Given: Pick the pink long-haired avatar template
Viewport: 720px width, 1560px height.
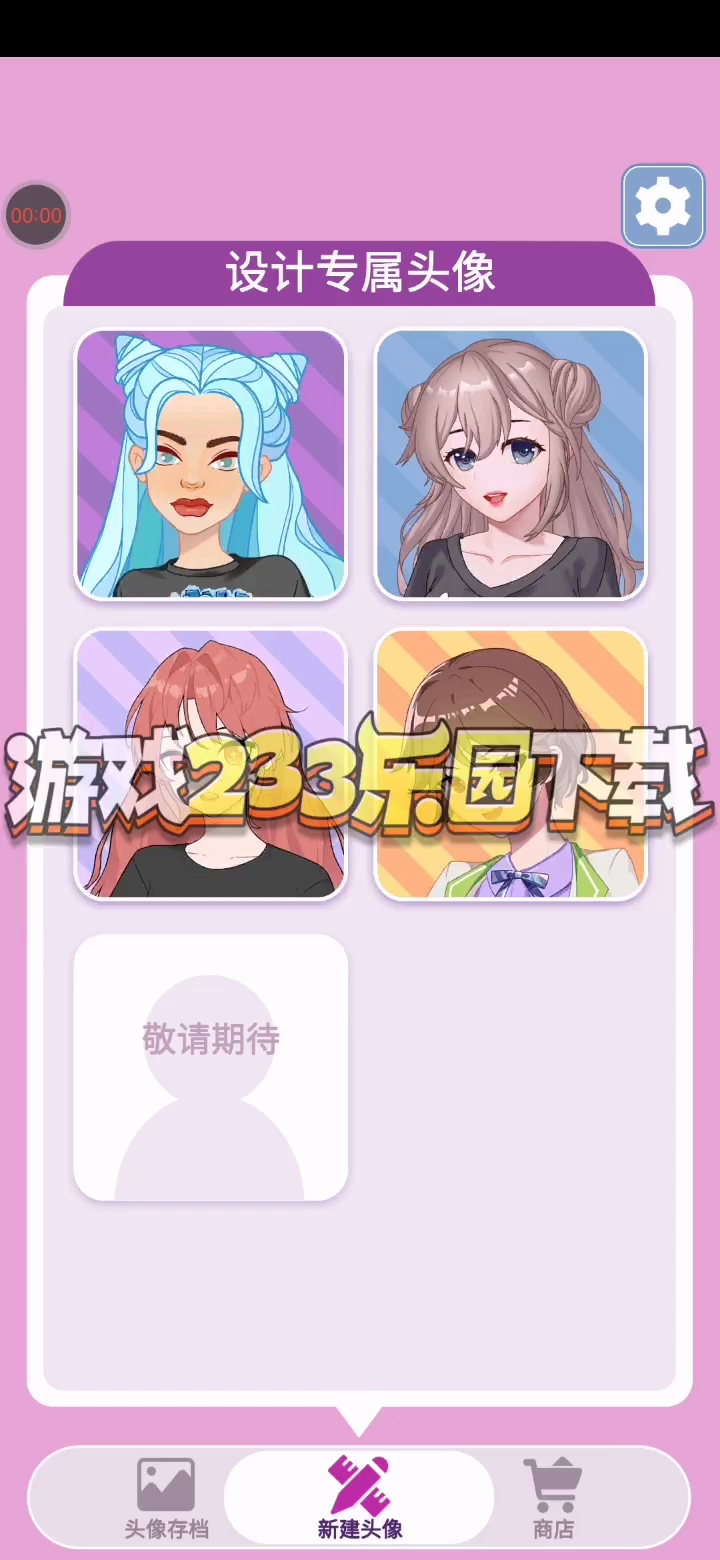Looking at the screenshot, I should [x=211, y=764].
